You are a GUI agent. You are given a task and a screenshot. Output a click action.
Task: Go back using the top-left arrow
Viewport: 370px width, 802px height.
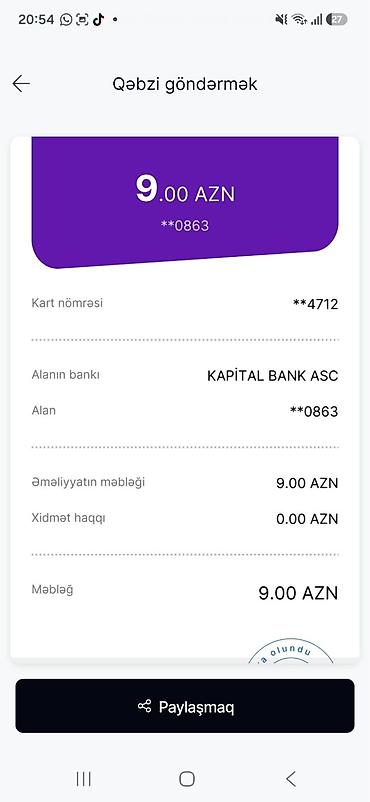[21, 84]
